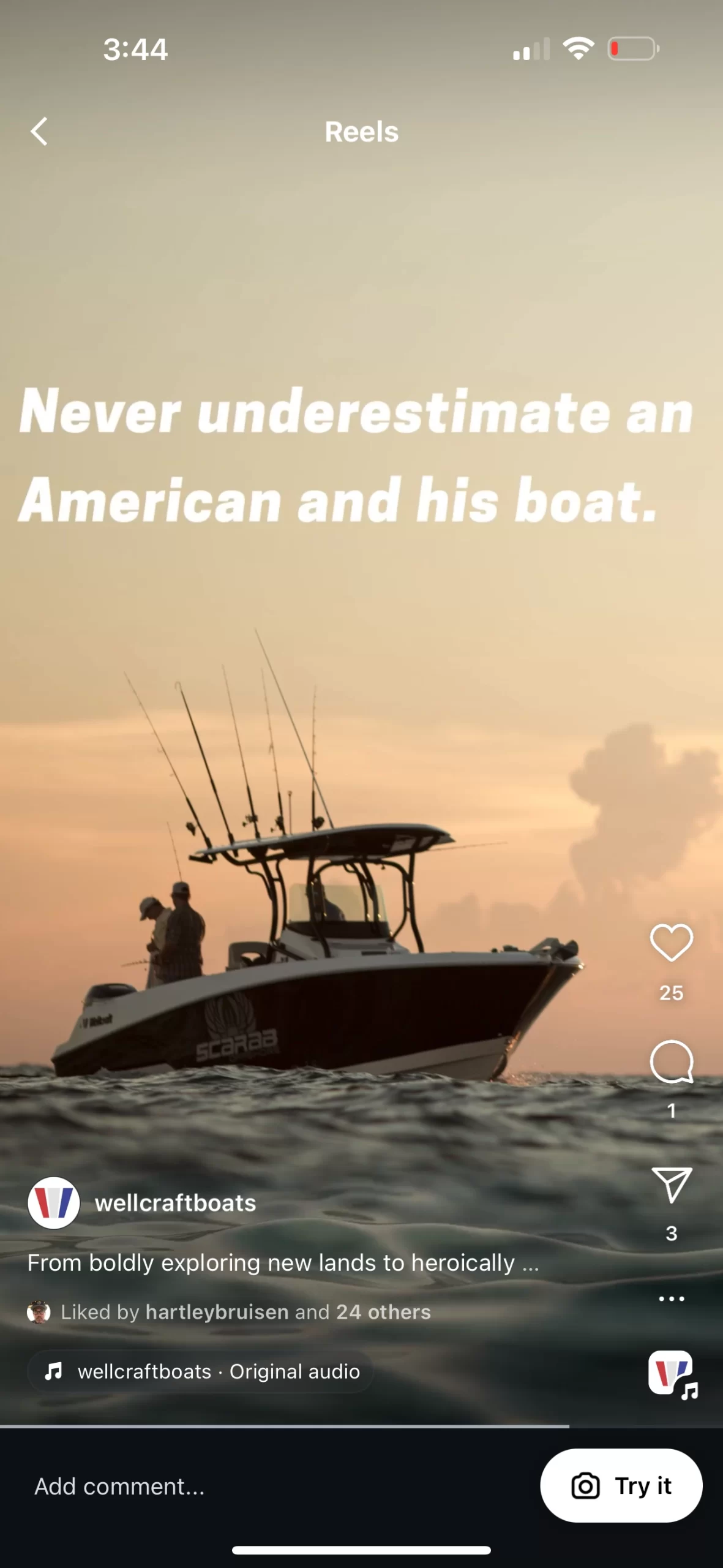Open the wellcraftboats Original audio chip
This screenshot has height=1568, width=723.
(x=201, y=1371)
